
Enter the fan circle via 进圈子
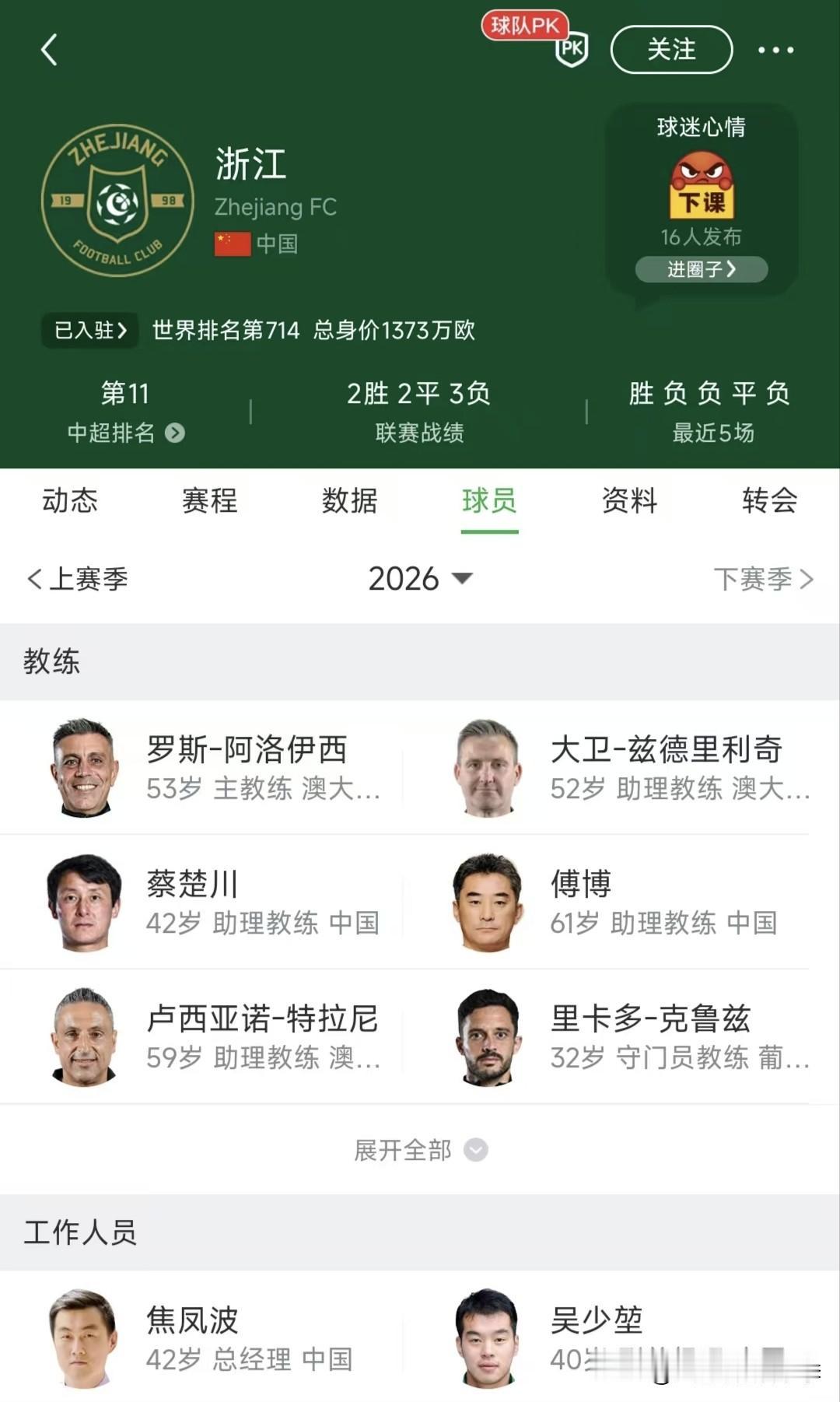click(x=699, y=270)
